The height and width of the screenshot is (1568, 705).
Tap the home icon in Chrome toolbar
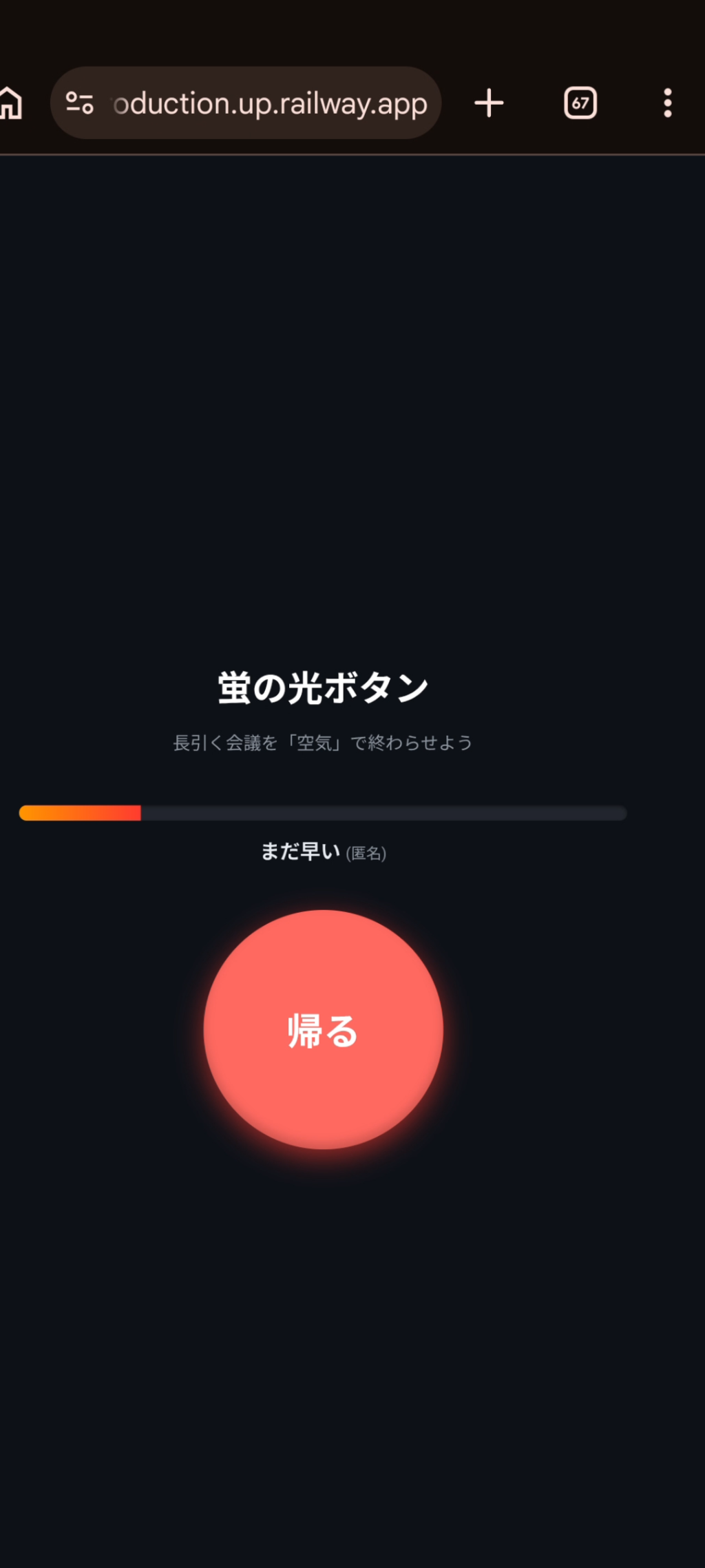tap(10, 103)
